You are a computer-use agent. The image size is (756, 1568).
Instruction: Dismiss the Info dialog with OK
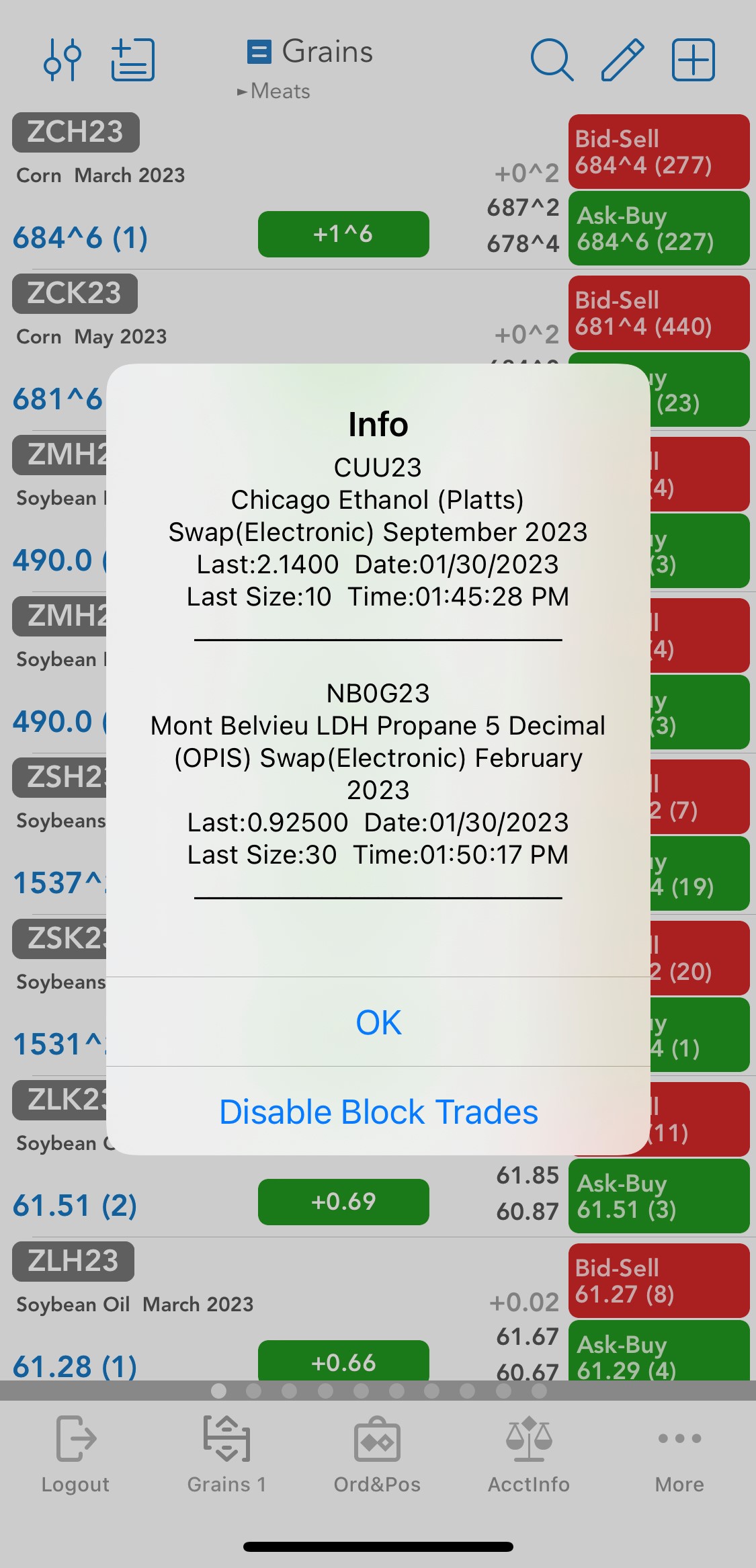tap(378, 1022)
